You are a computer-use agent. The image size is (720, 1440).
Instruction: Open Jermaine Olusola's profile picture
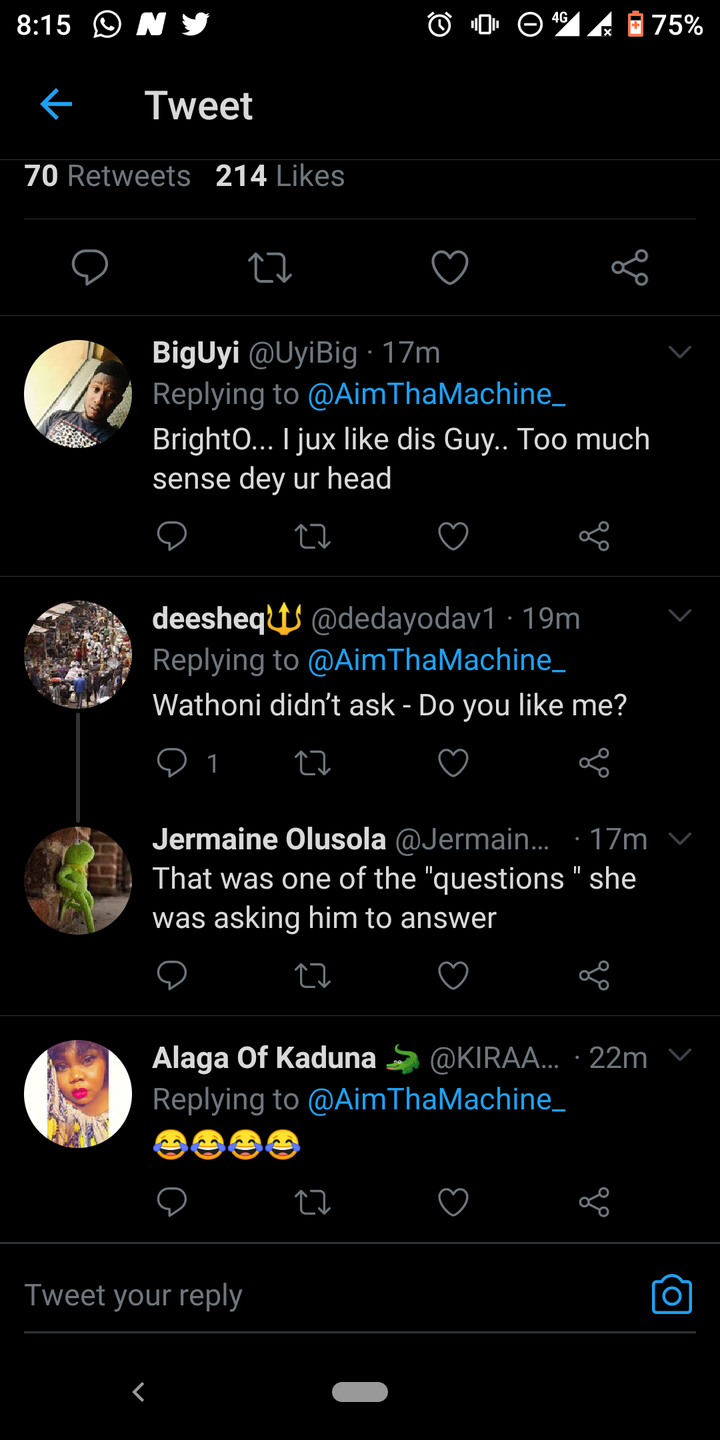78,880
